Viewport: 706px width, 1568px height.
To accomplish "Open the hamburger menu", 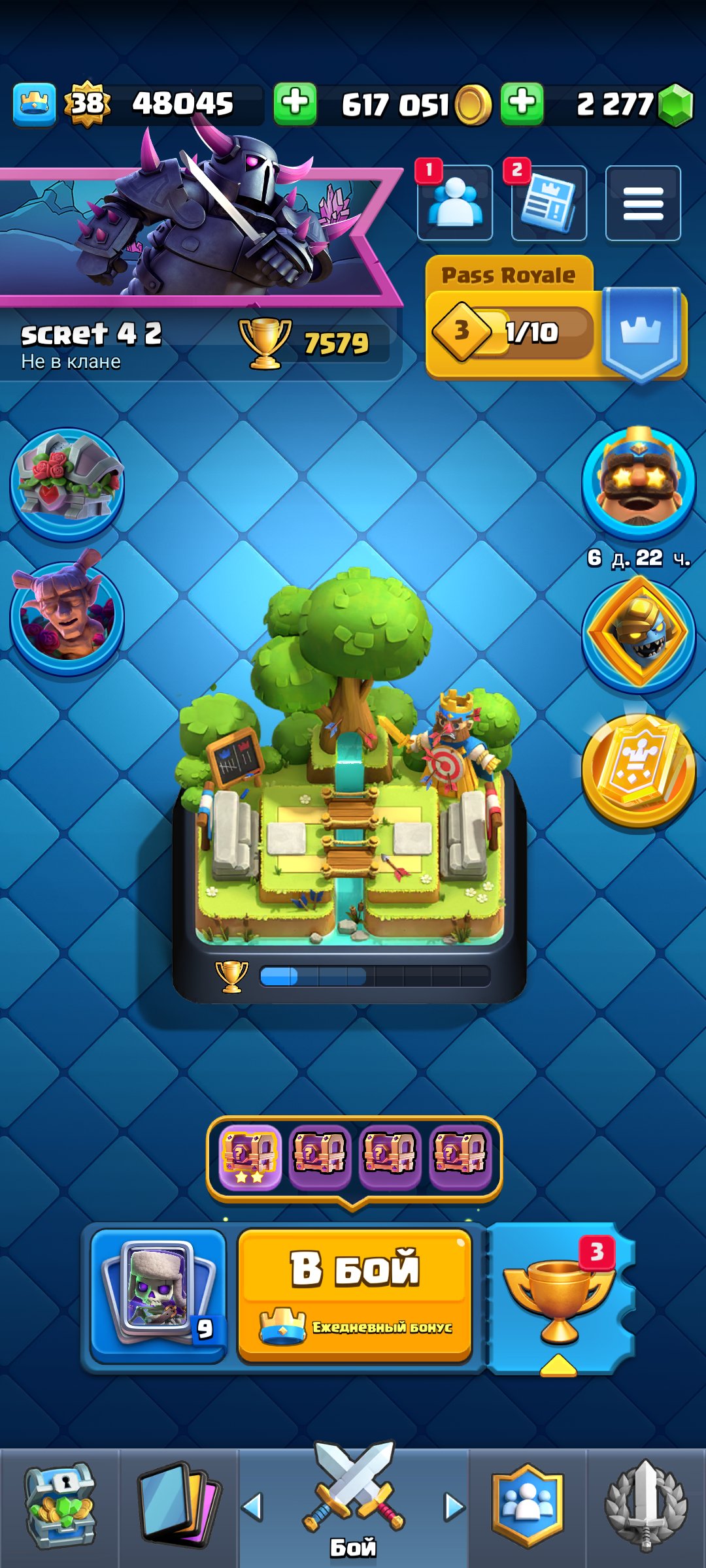I will click(x=643, y=203).
